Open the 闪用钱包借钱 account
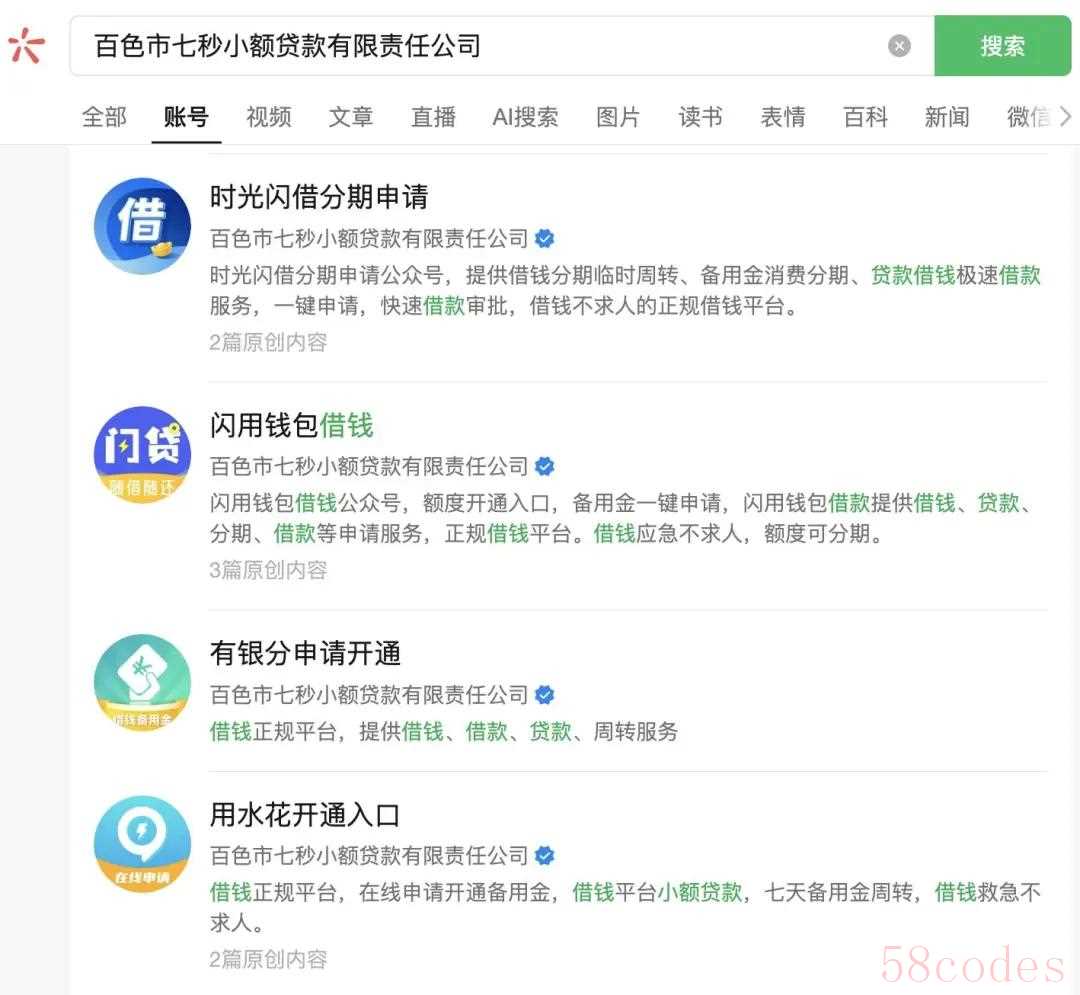1080x995 pixels. 291,425
